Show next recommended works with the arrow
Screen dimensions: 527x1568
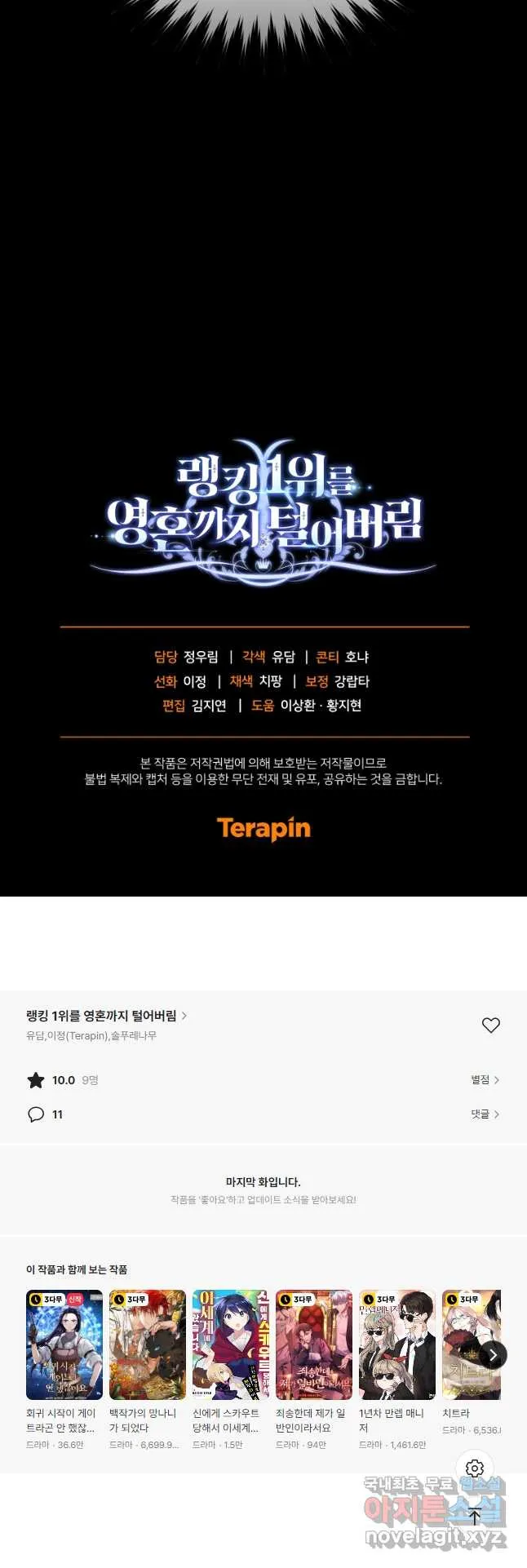(x=493, y=1355)
